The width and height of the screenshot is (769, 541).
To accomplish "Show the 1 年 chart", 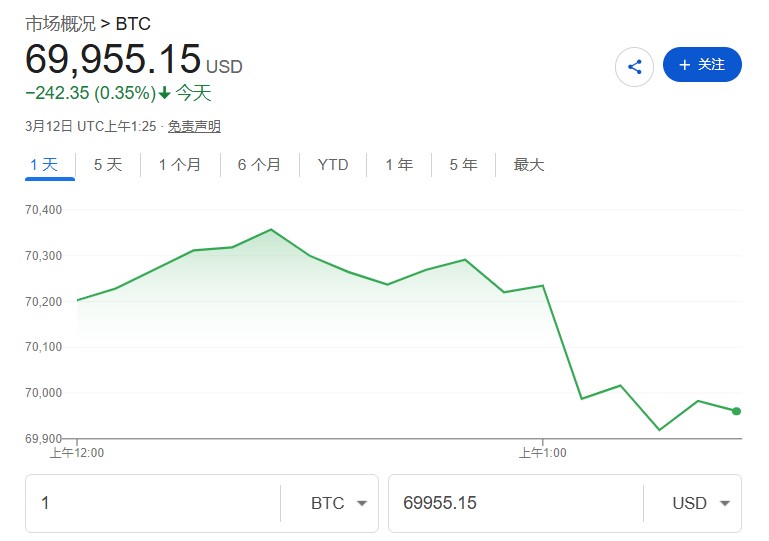I will point(399,165).
